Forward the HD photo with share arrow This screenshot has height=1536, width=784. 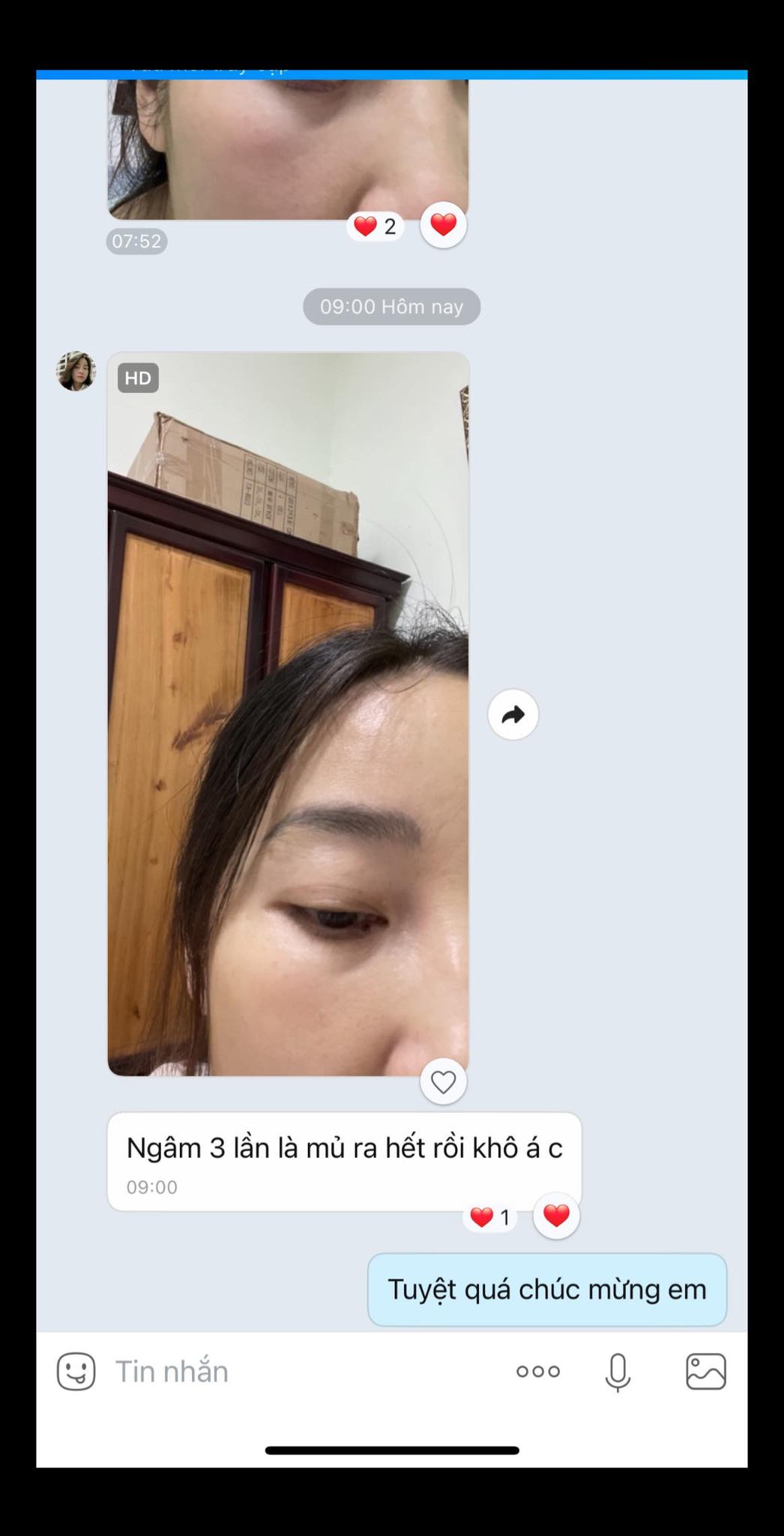[x=513, y=715]
